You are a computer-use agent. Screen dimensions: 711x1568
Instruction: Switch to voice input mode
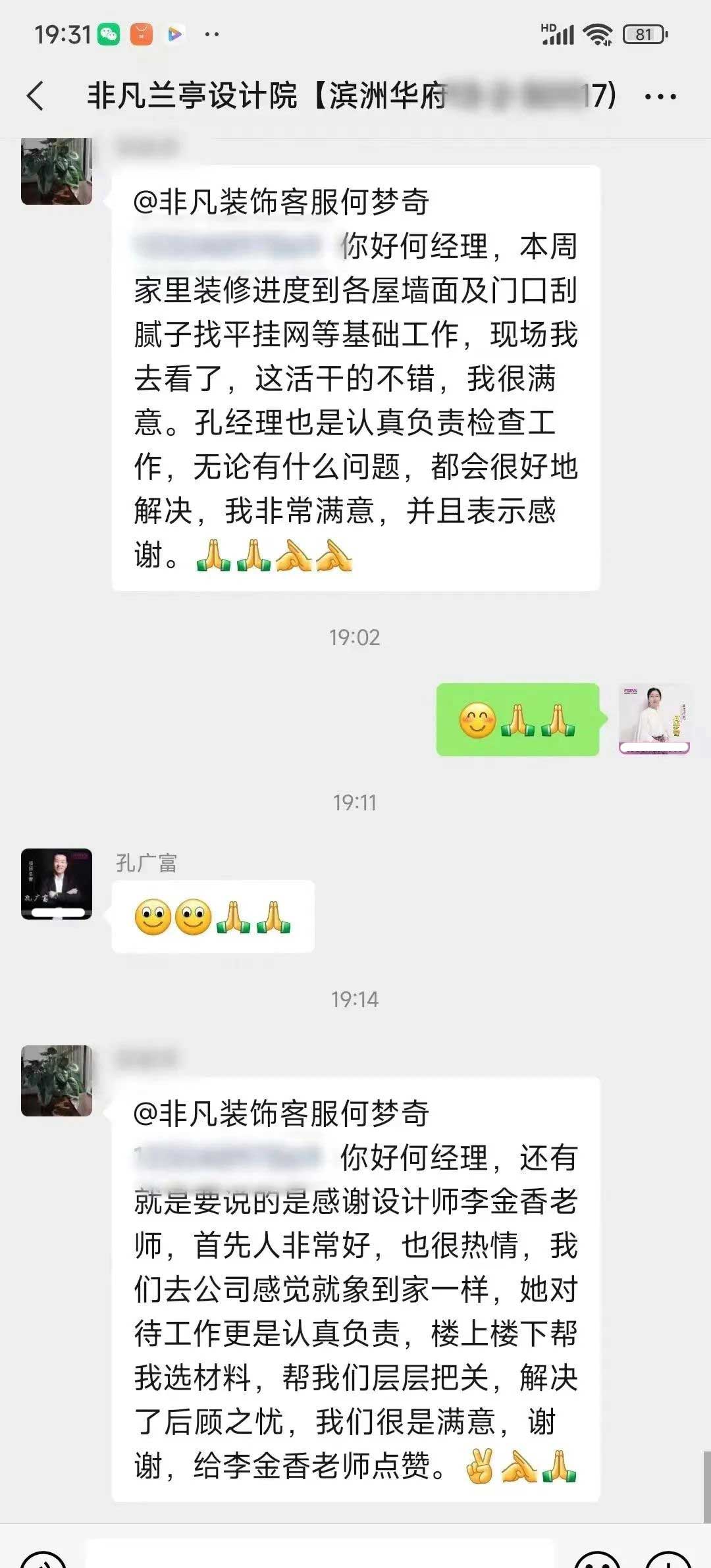43,1560
